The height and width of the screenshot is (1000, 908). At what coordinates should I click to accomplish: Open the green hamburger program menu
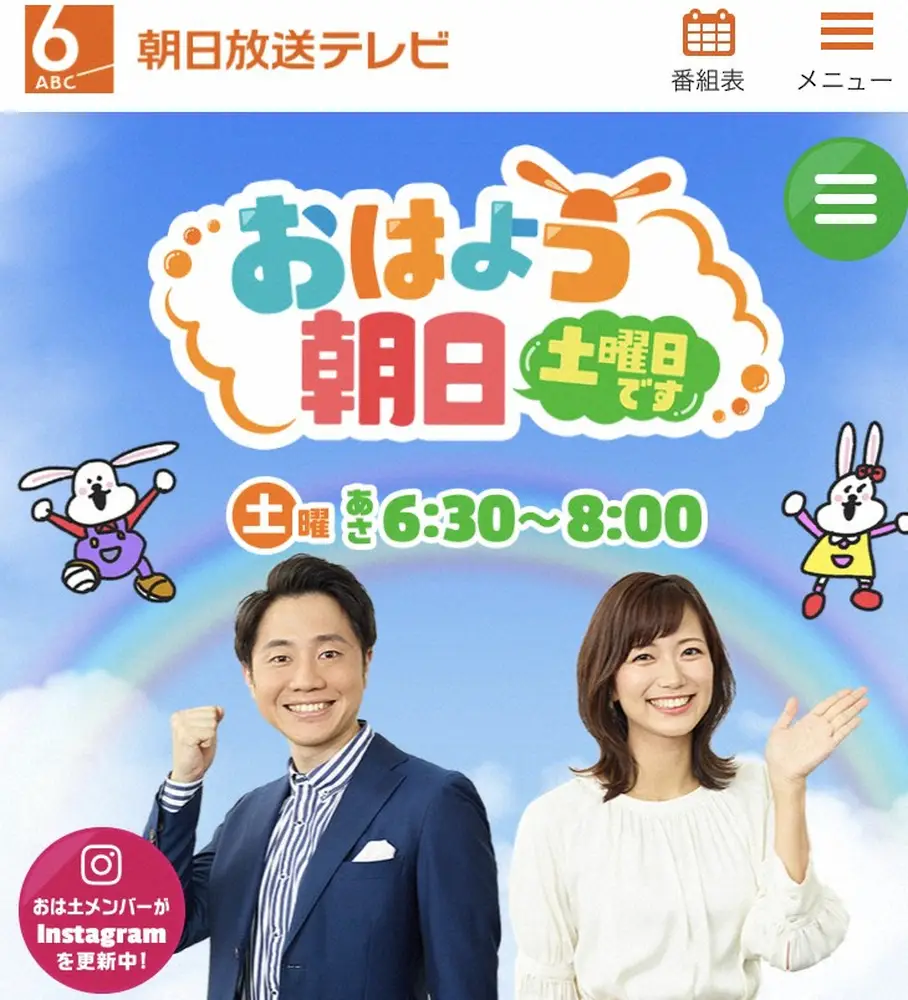coord(845,200)
